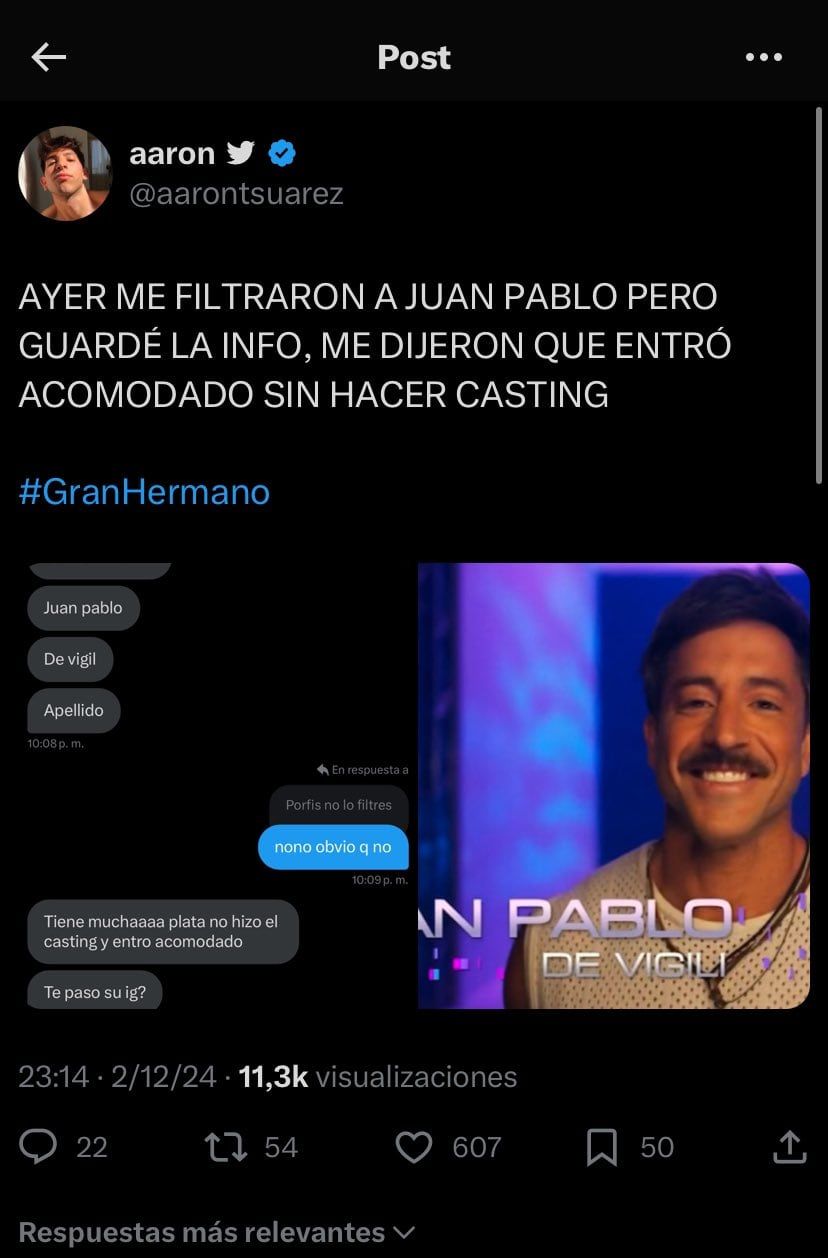View the Juan Pablo de Vigili attached image
The width and height of the screenshot is (828, 1258).
tap(613, 787)
